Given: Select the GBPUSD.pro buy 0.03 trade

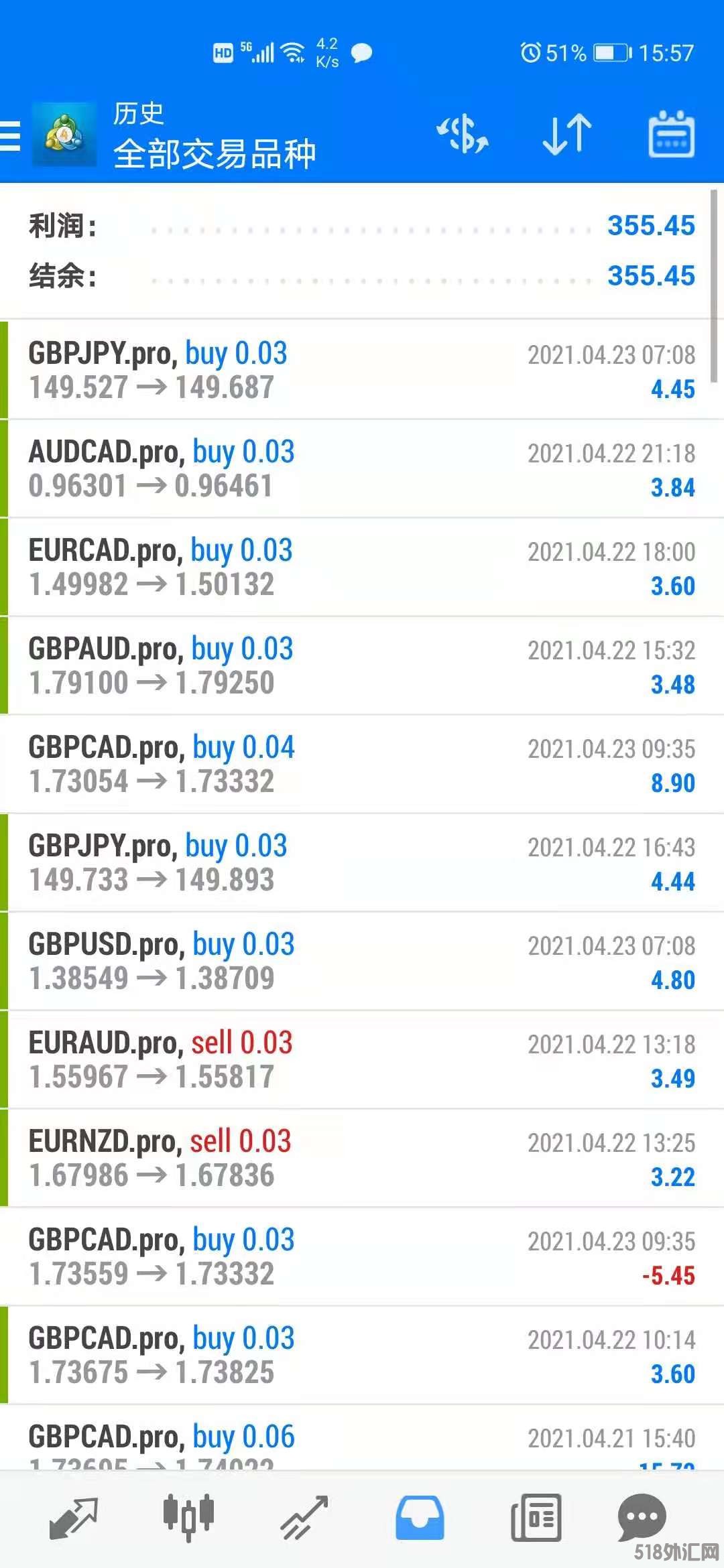Looking at the screenshot, I should coord(362,961).
